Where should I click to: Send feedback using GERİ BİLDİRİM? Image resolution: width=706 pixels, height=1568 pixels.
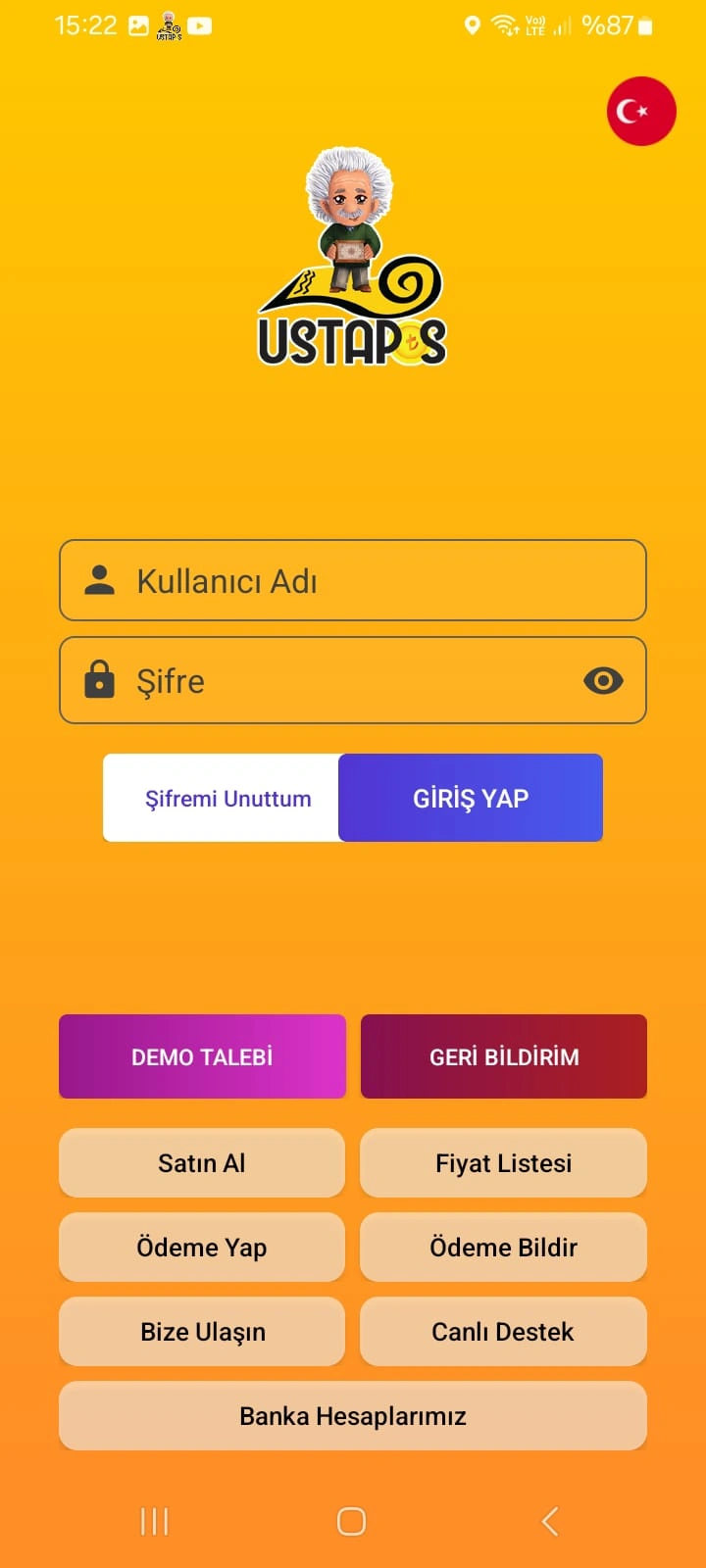[504, 1056]
